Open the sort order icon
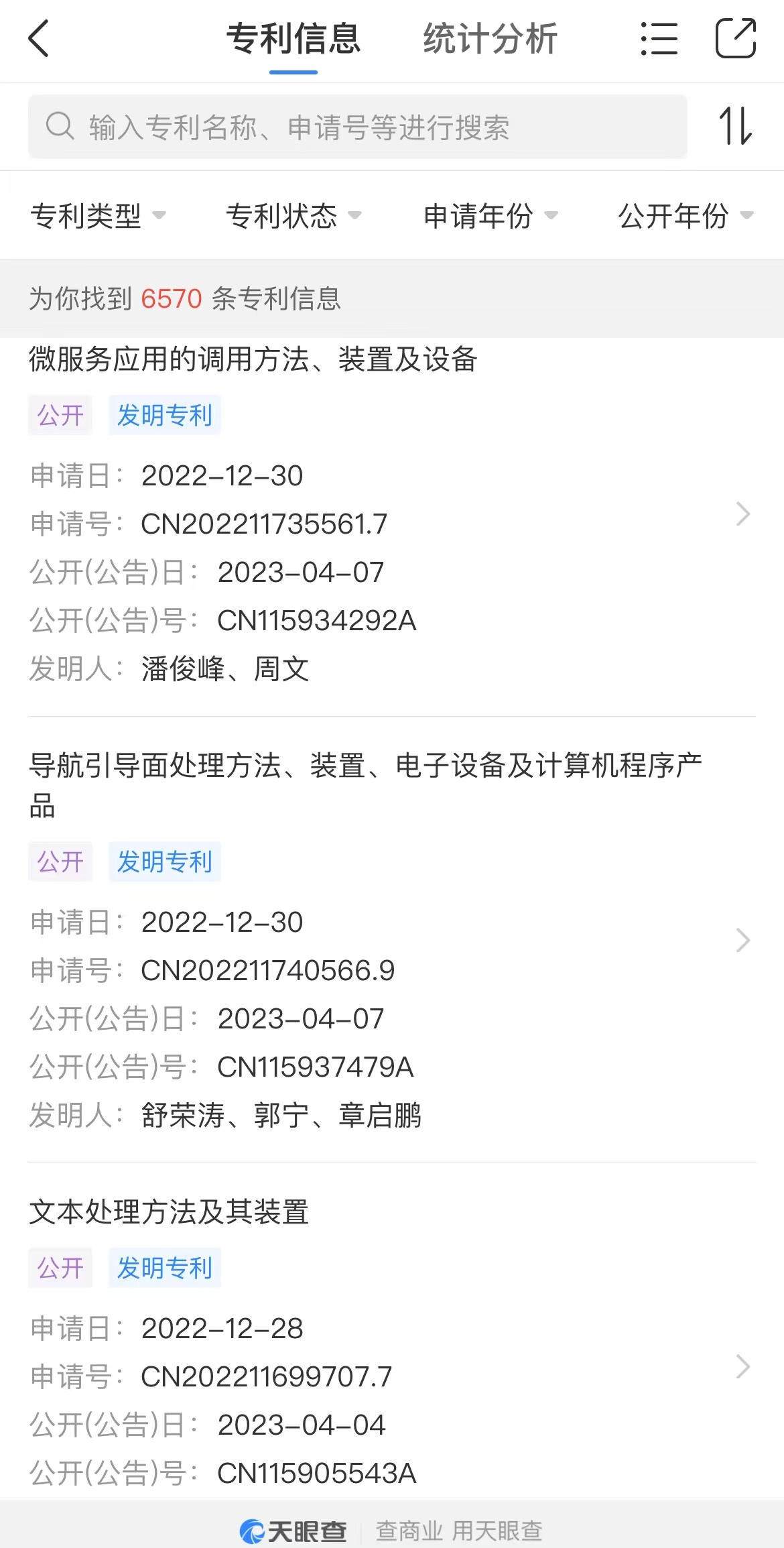The width and height of the screenshot is (784, 1548). point(736,126)
